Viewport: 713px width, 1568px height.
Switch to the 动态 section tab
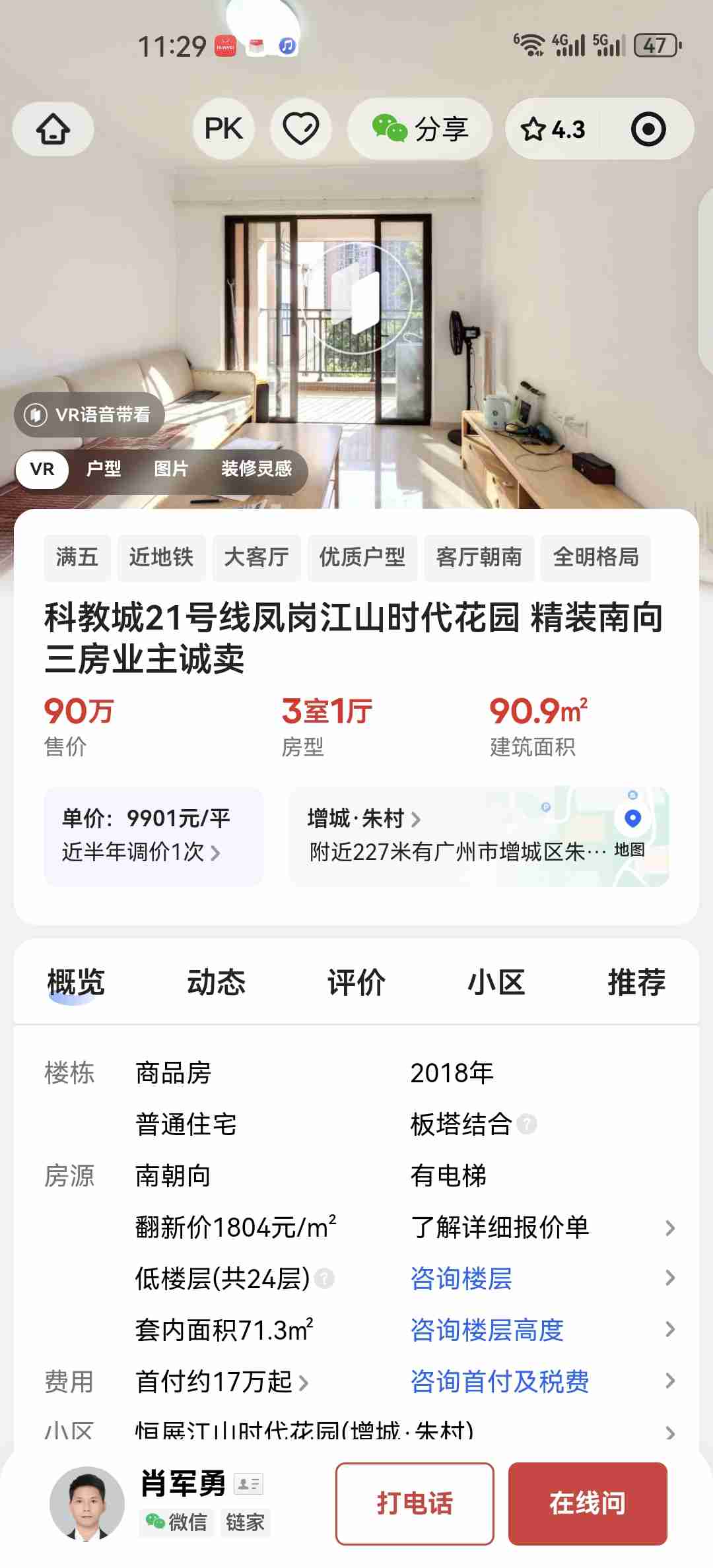216,982
